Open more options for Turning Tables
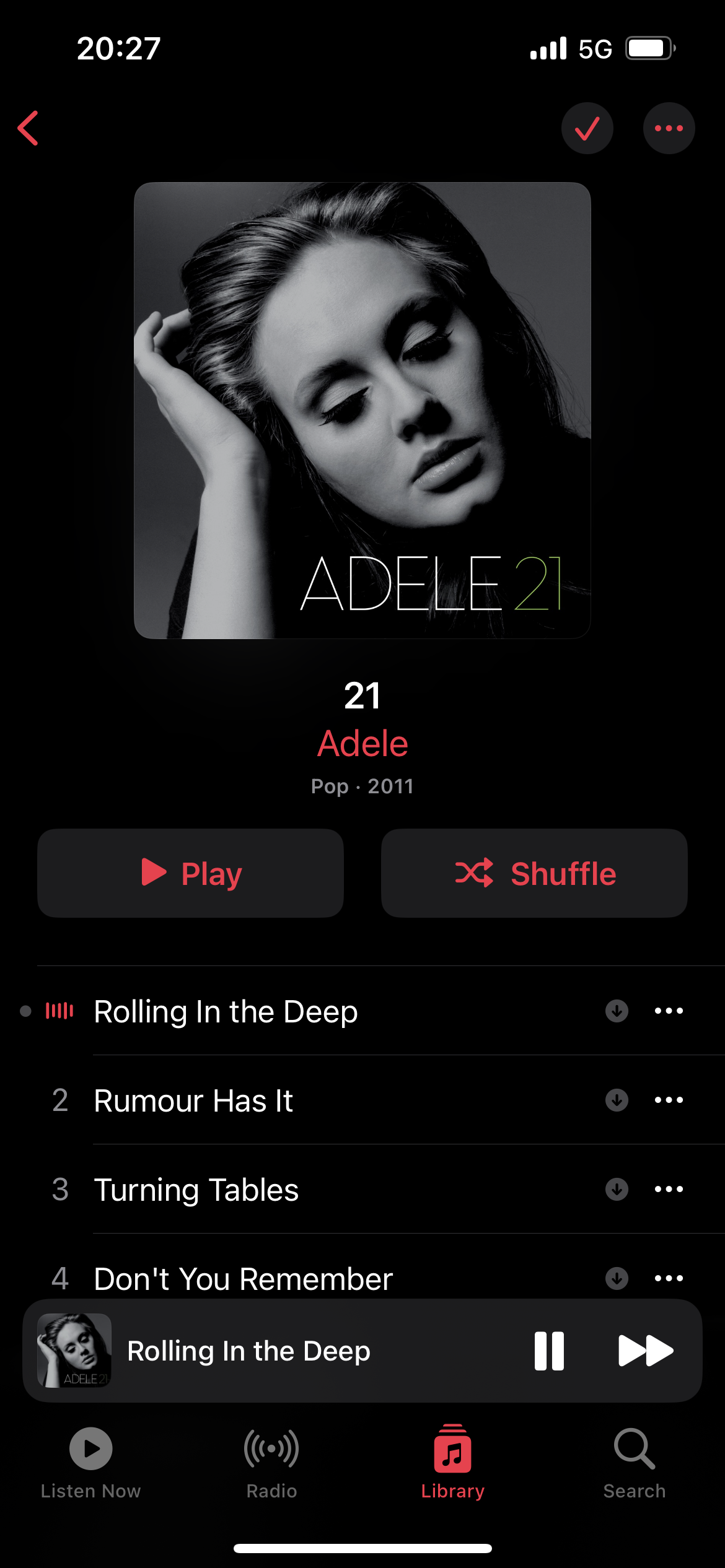The image size is (725, 1568). (669, 1190)
